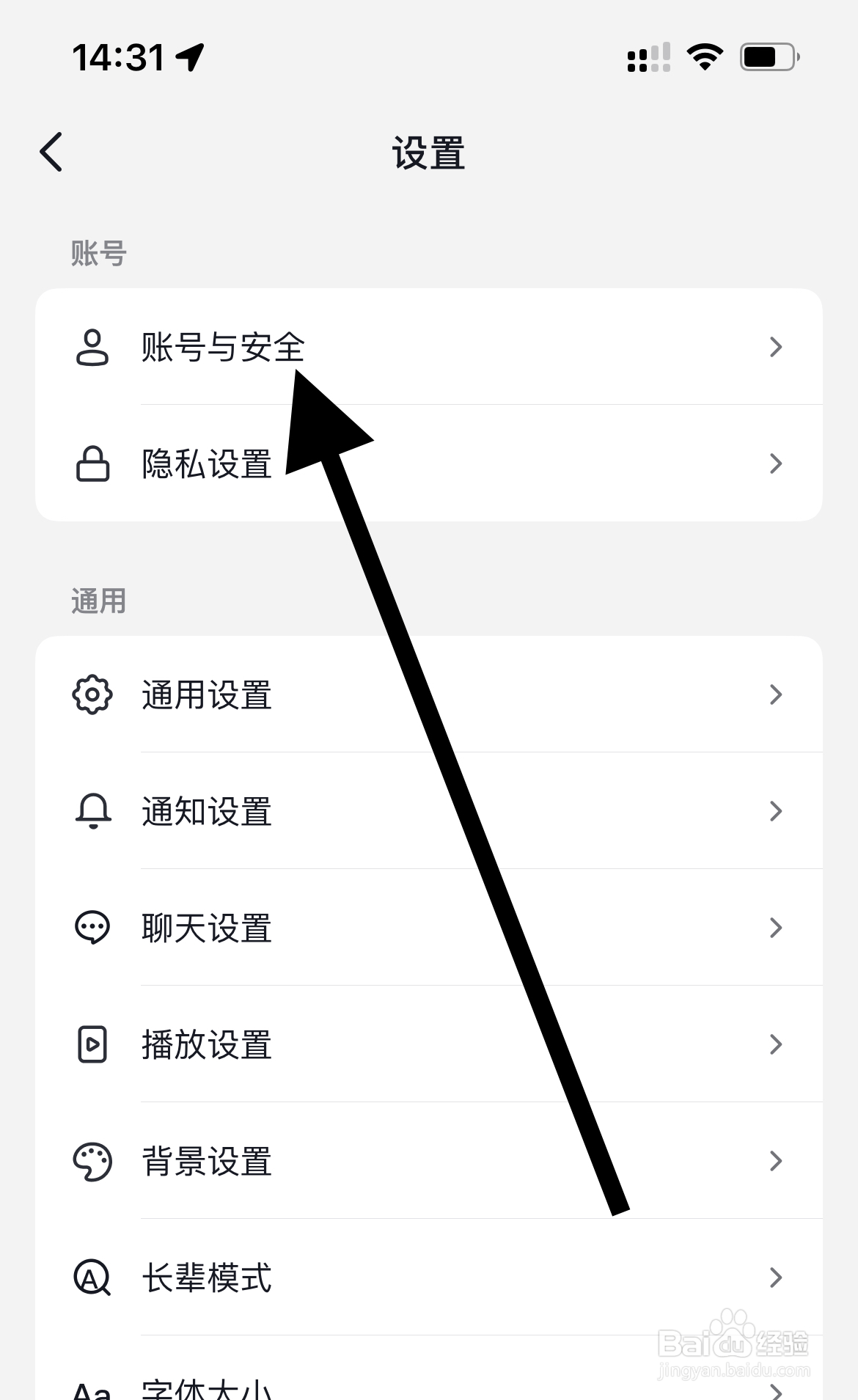Image resolution: width=858 pixels, height=1400 pixels.
Task: Tap the gear icon next to 通用设置
Action: (91, 694)
